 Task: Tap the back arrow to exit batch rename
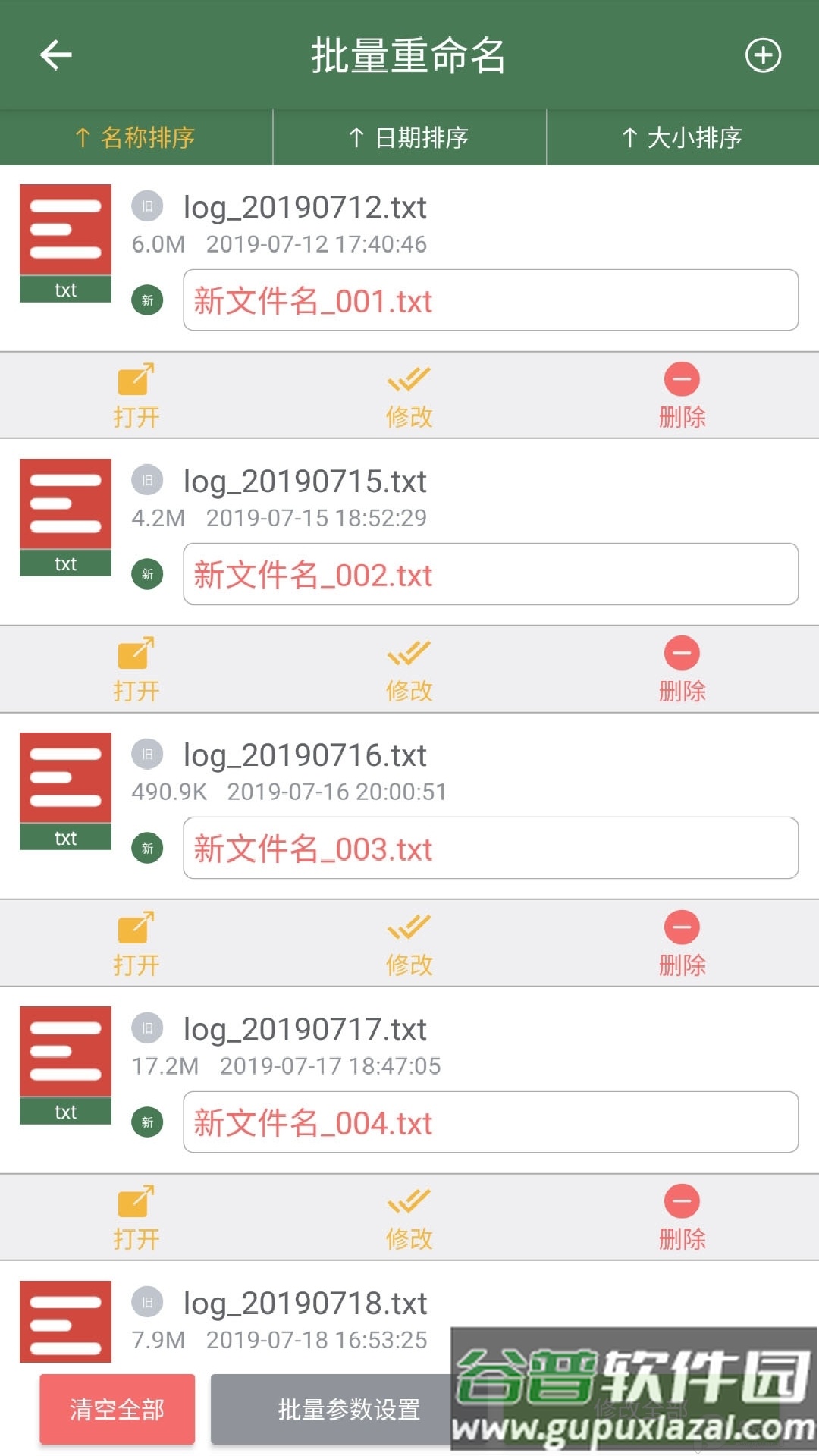coord(53,55)
